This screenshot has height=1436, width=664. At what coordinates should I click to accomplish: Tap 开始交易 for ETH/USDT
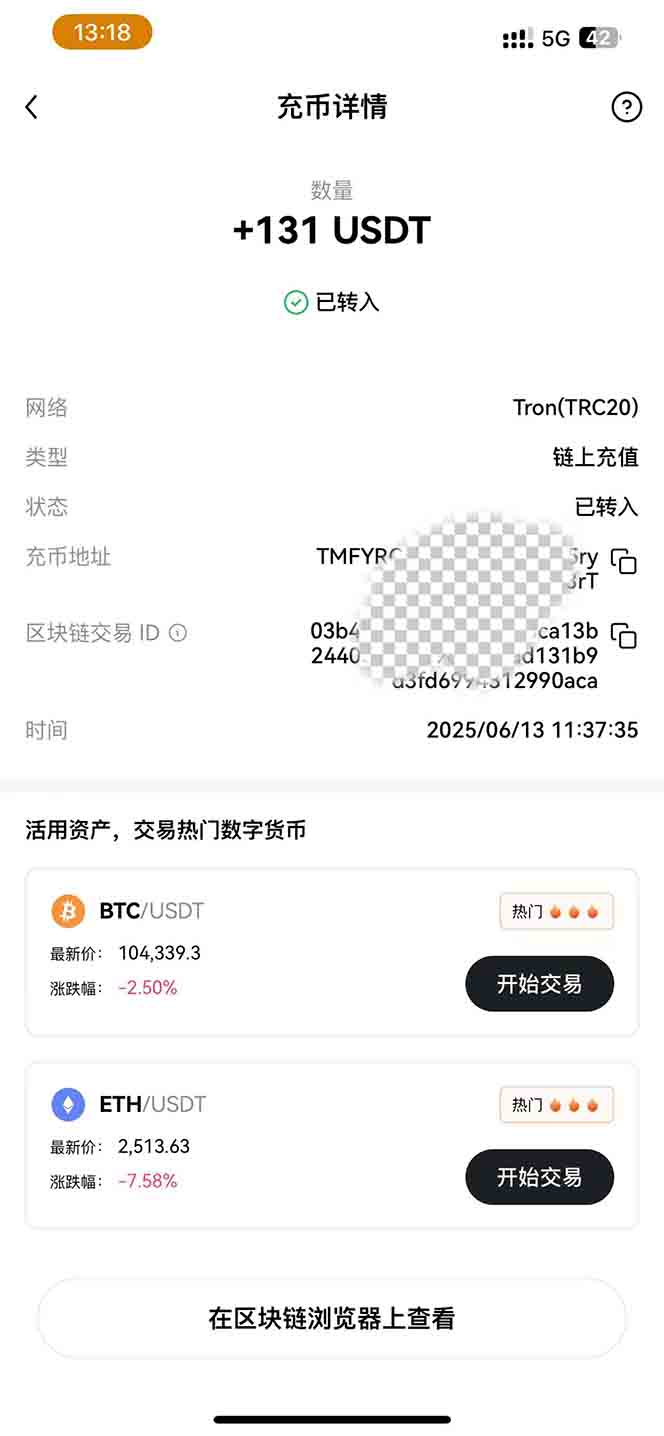539,1177
